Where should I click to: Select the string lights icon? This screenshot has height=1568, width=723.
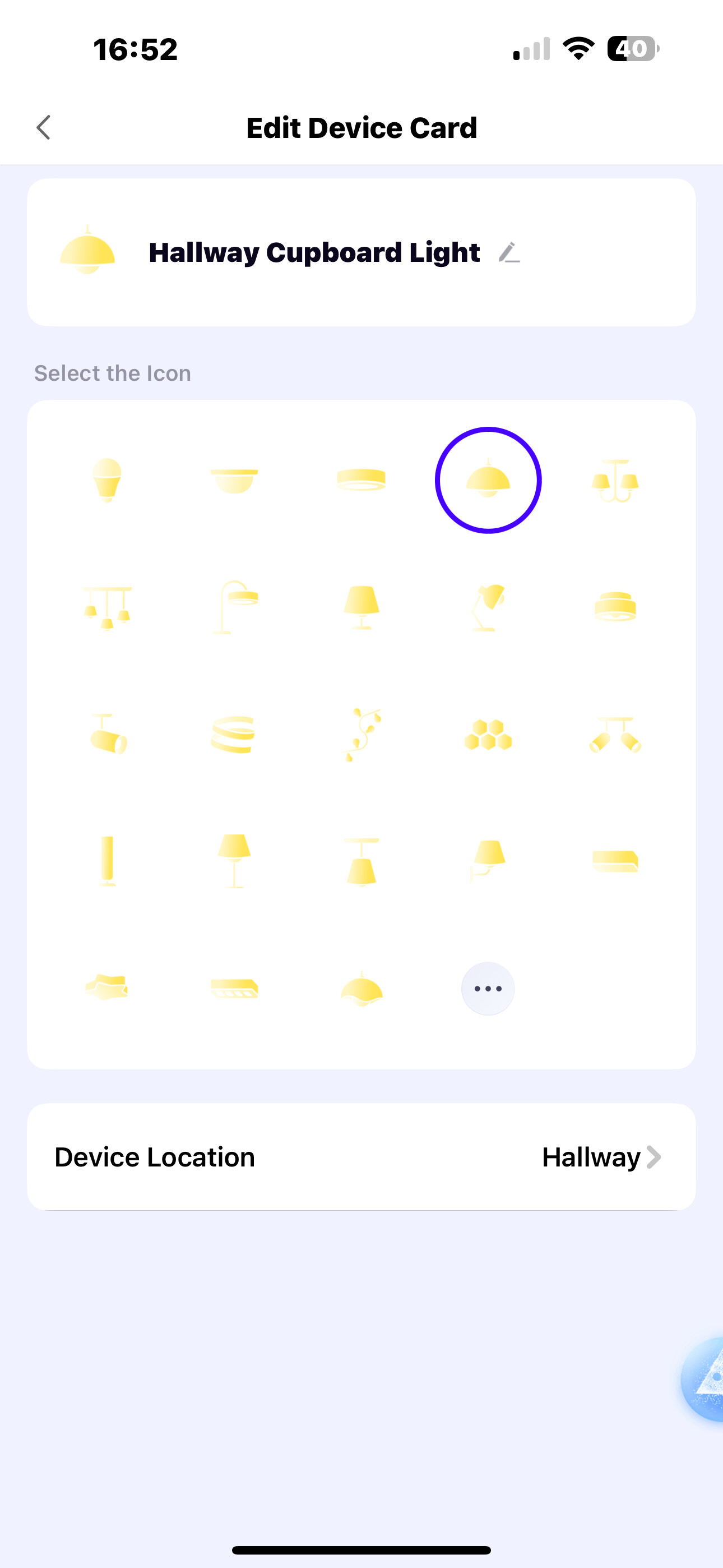361,735
